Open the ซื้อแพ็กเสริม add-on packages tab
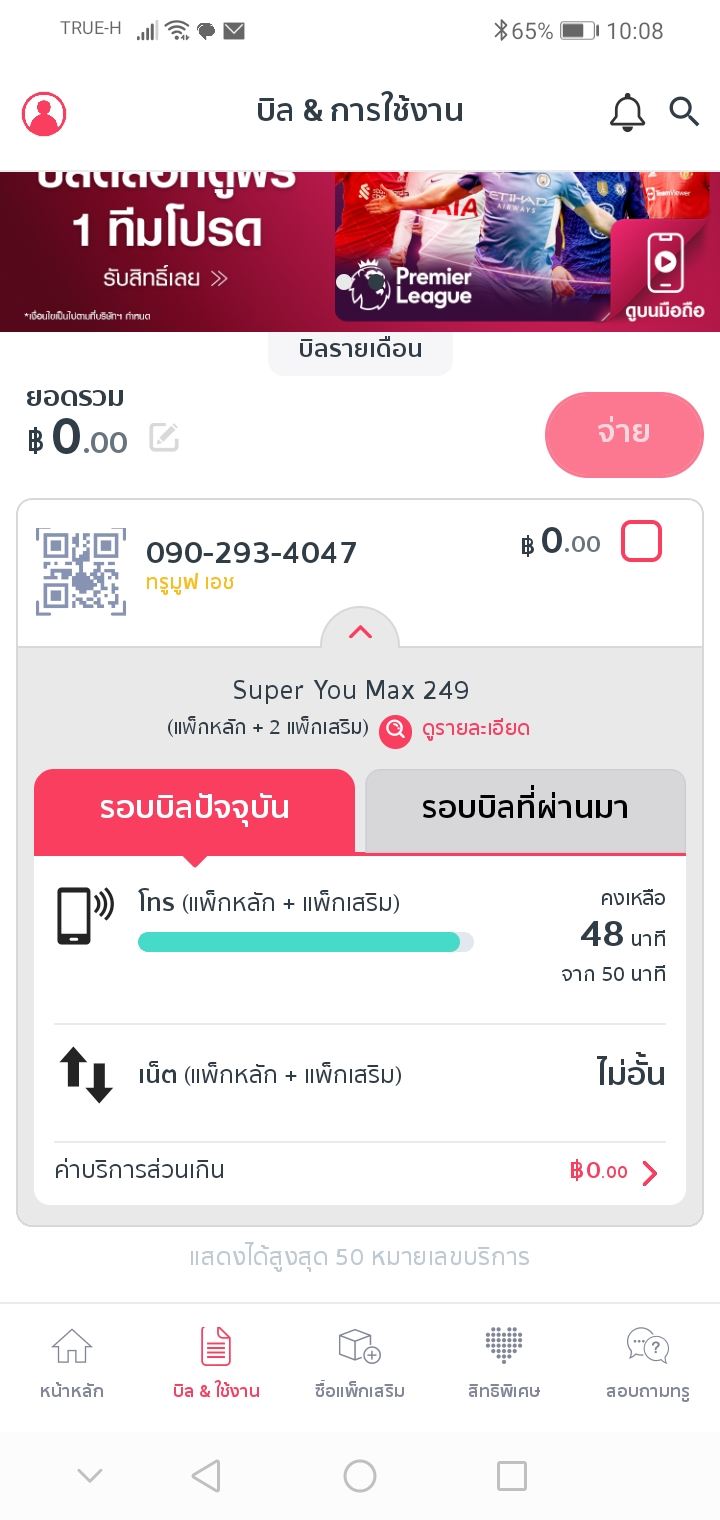 [x=360, y=1363]
